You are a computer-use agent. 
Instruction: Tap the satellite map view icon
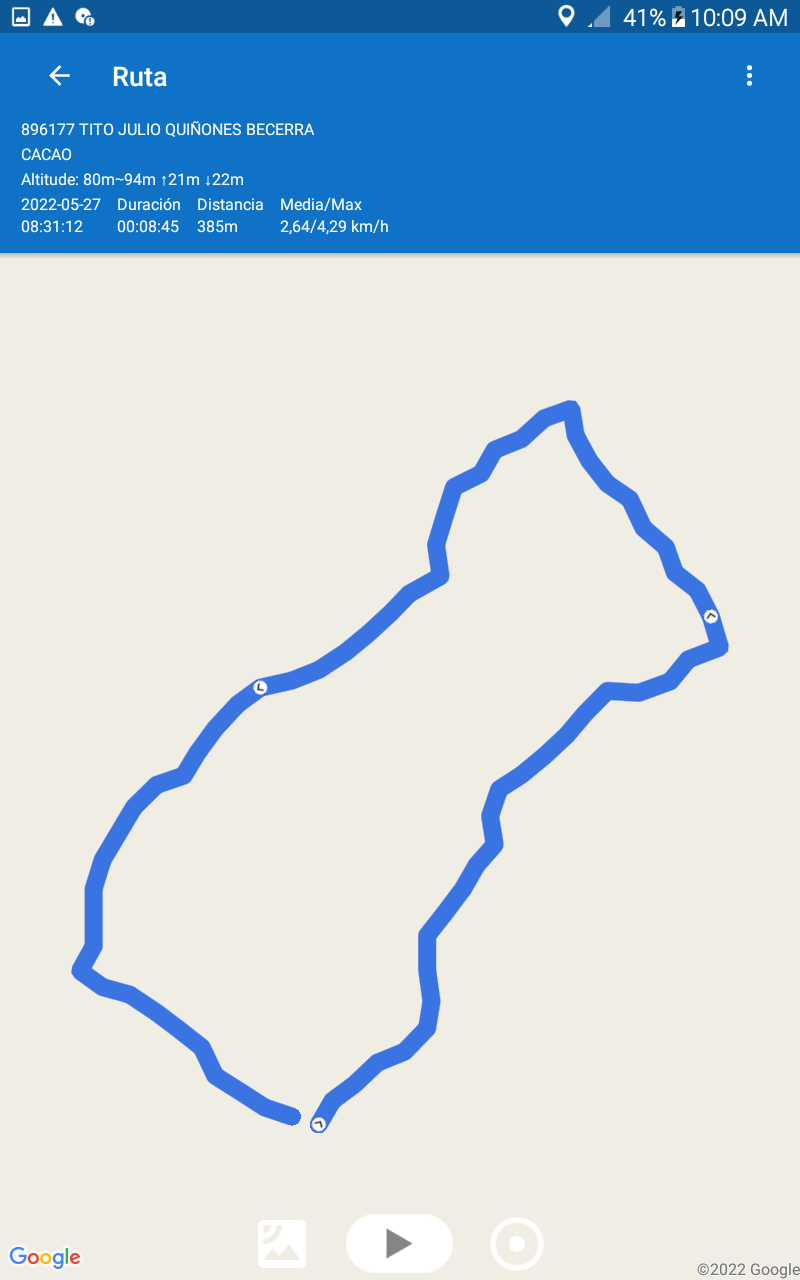pos(282,1244)
